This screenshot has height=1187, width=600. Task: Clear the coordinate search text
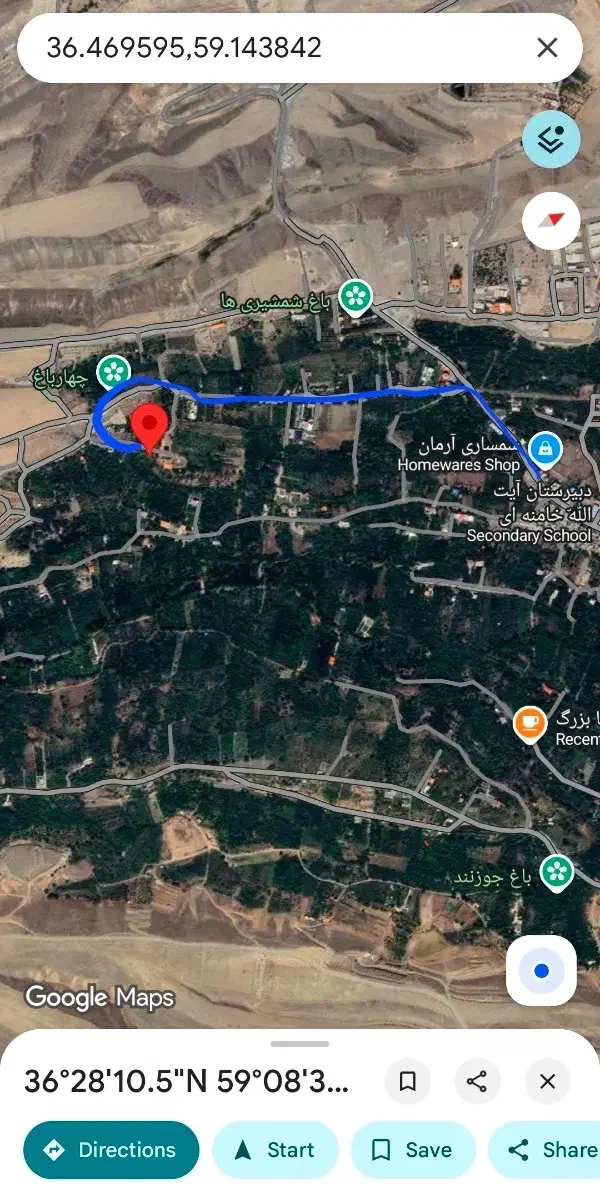point(547,47)
